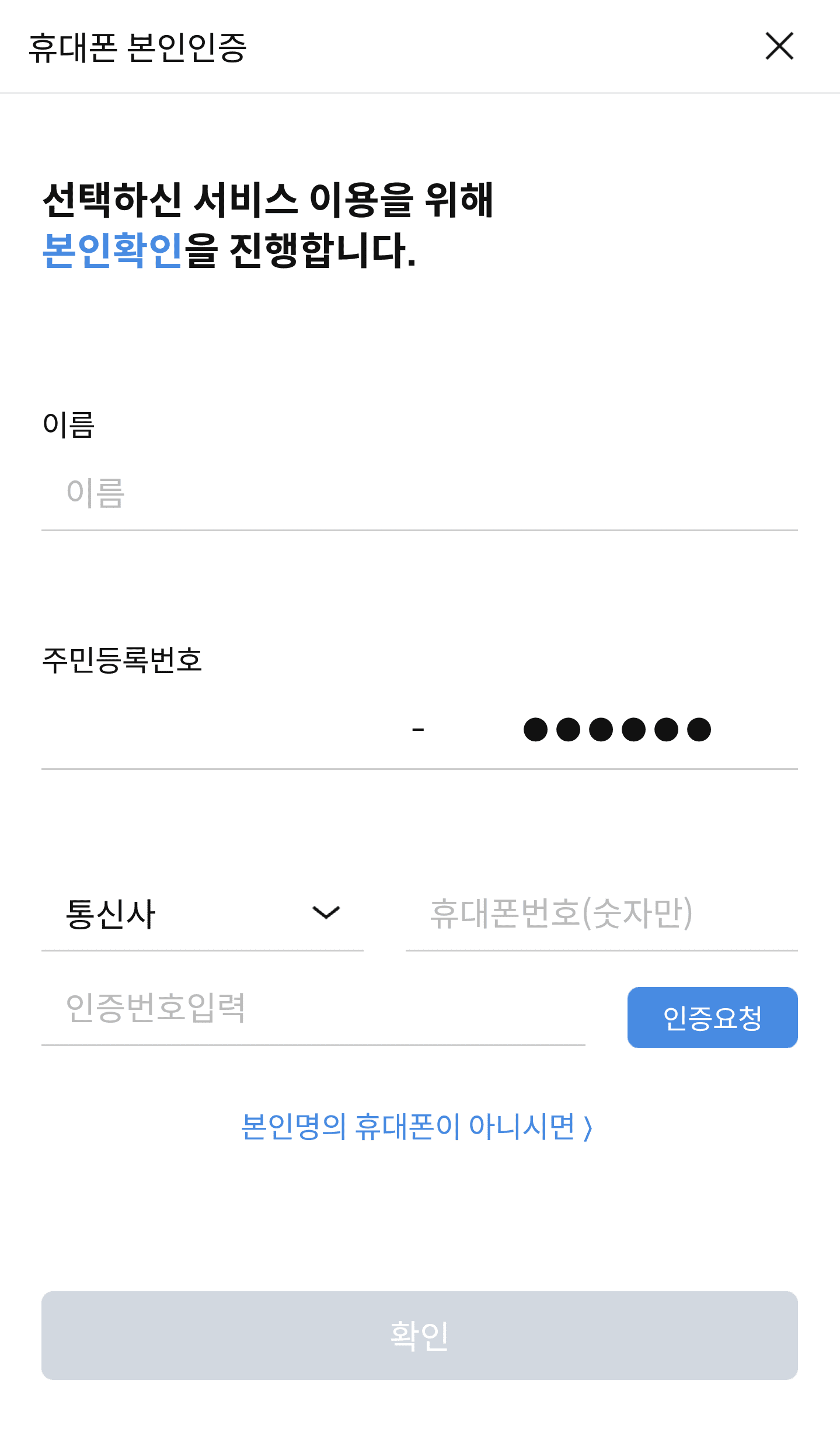Click the dash separator in the registration number row
The image size is (840, 1436).
tap(418, 729)
